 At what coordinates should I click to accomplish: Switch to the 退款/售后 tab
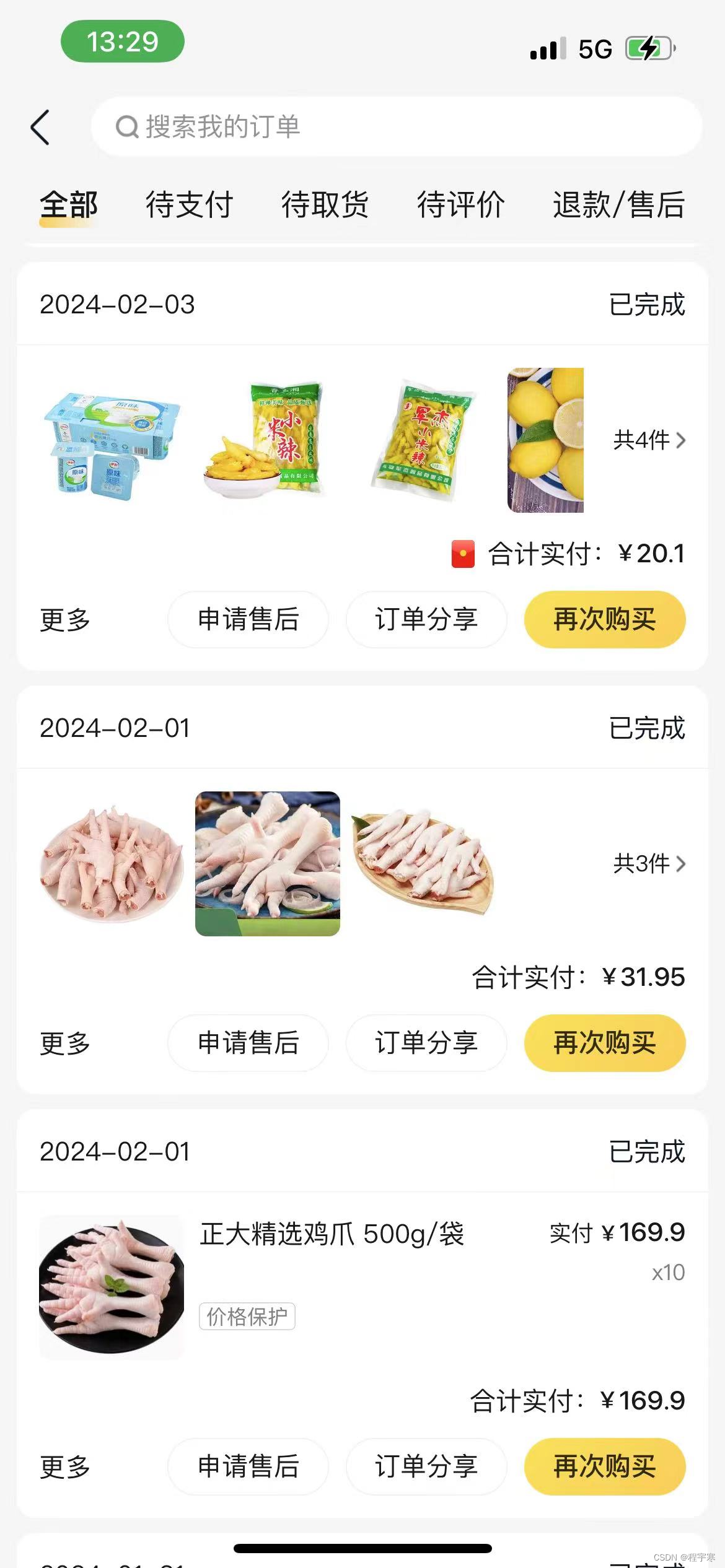618,205
